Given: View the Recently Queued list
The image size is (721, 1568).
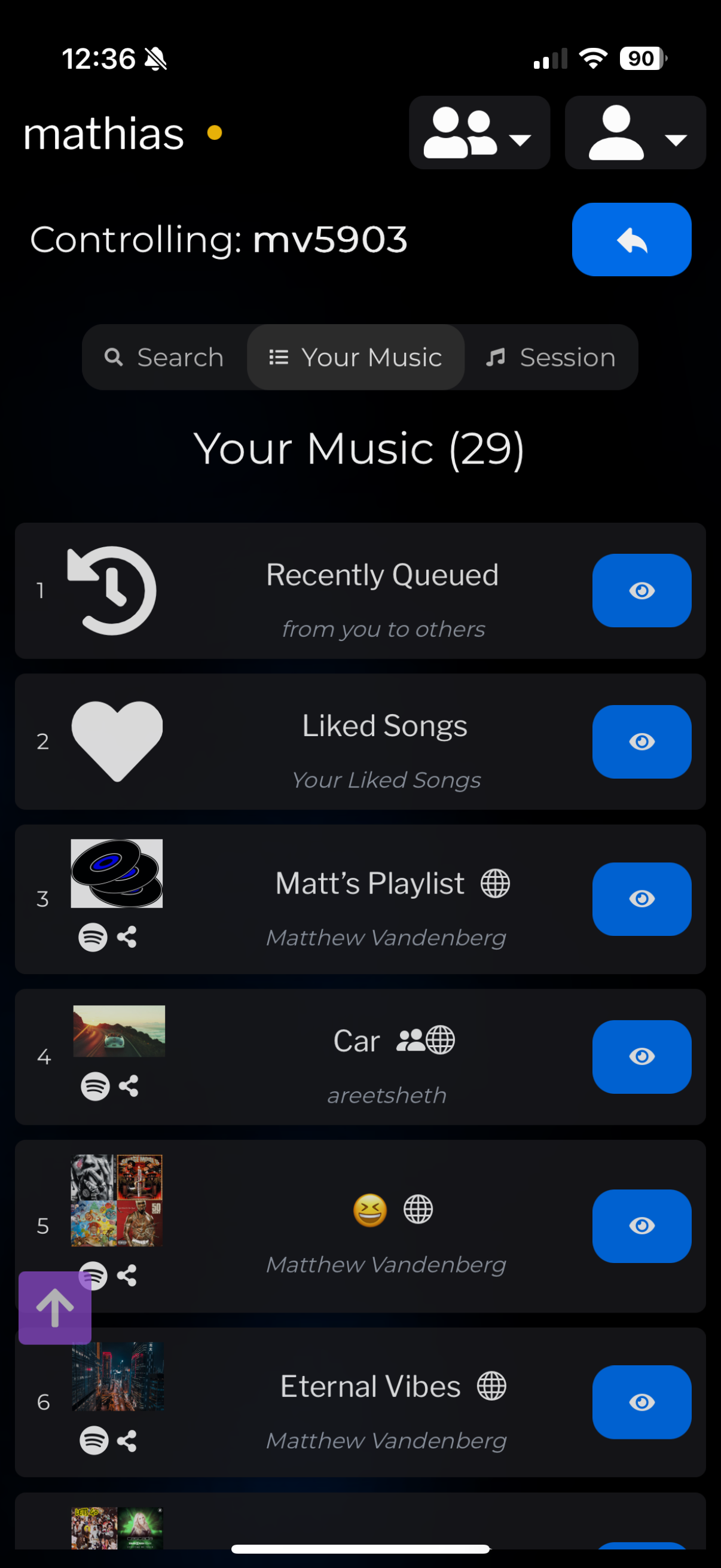Looking at the screenshot, I should [642, 590].
